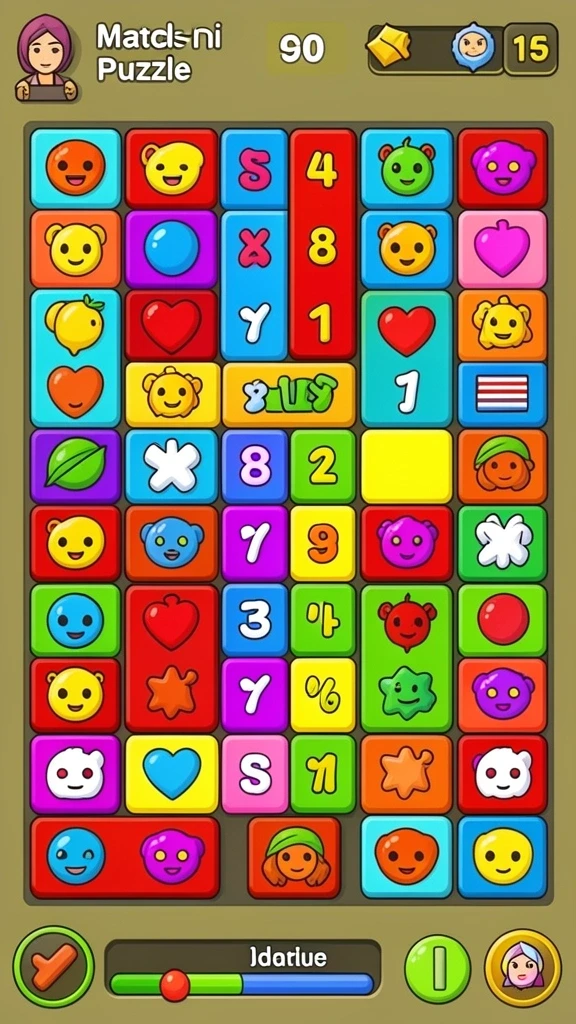576x1024 pixels.
Task: Select the blue heart on yellow tile
Action: click(172, 774)
